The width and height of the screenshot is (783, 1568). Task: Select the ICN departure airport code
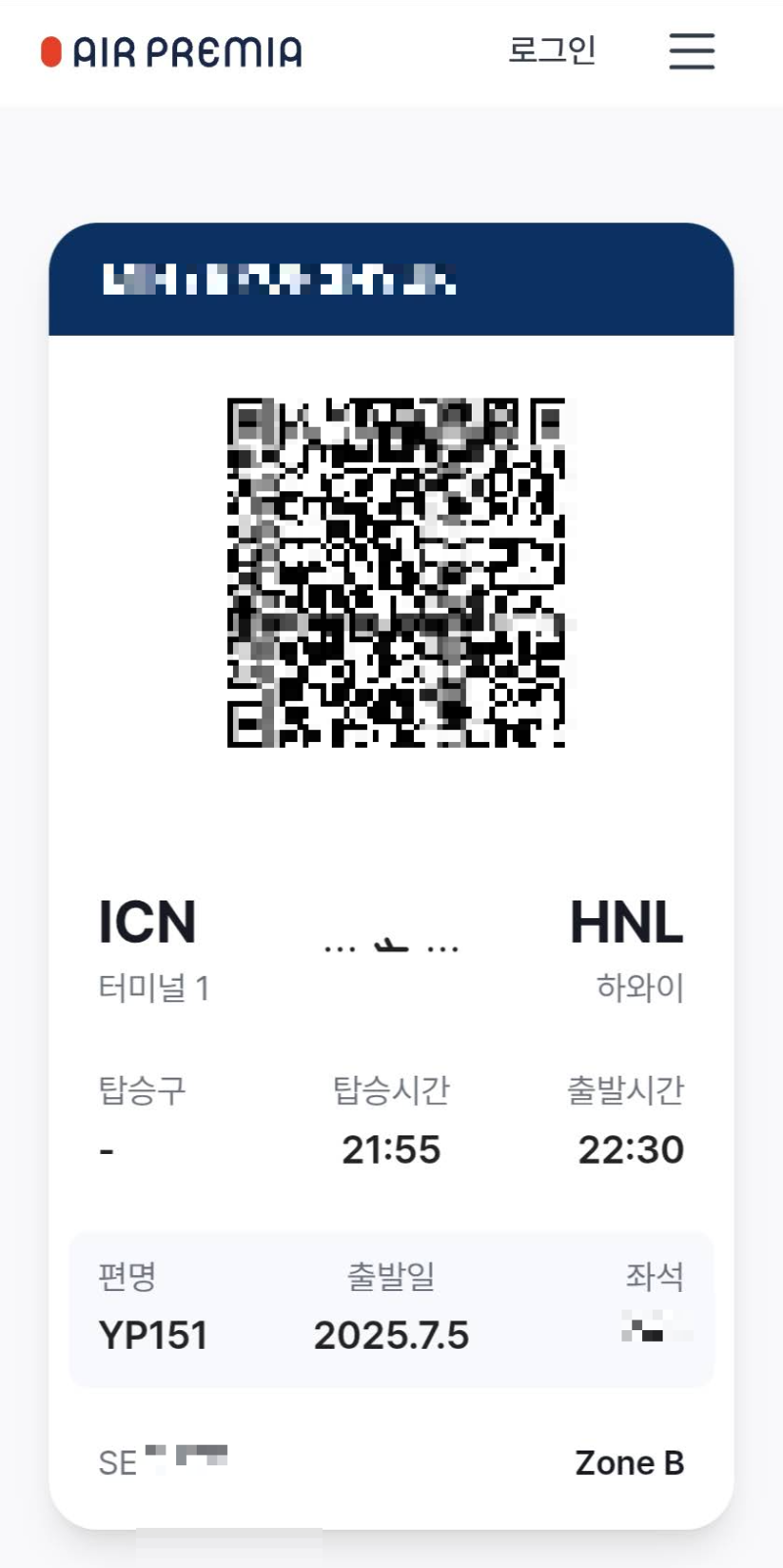click(148, 920)
